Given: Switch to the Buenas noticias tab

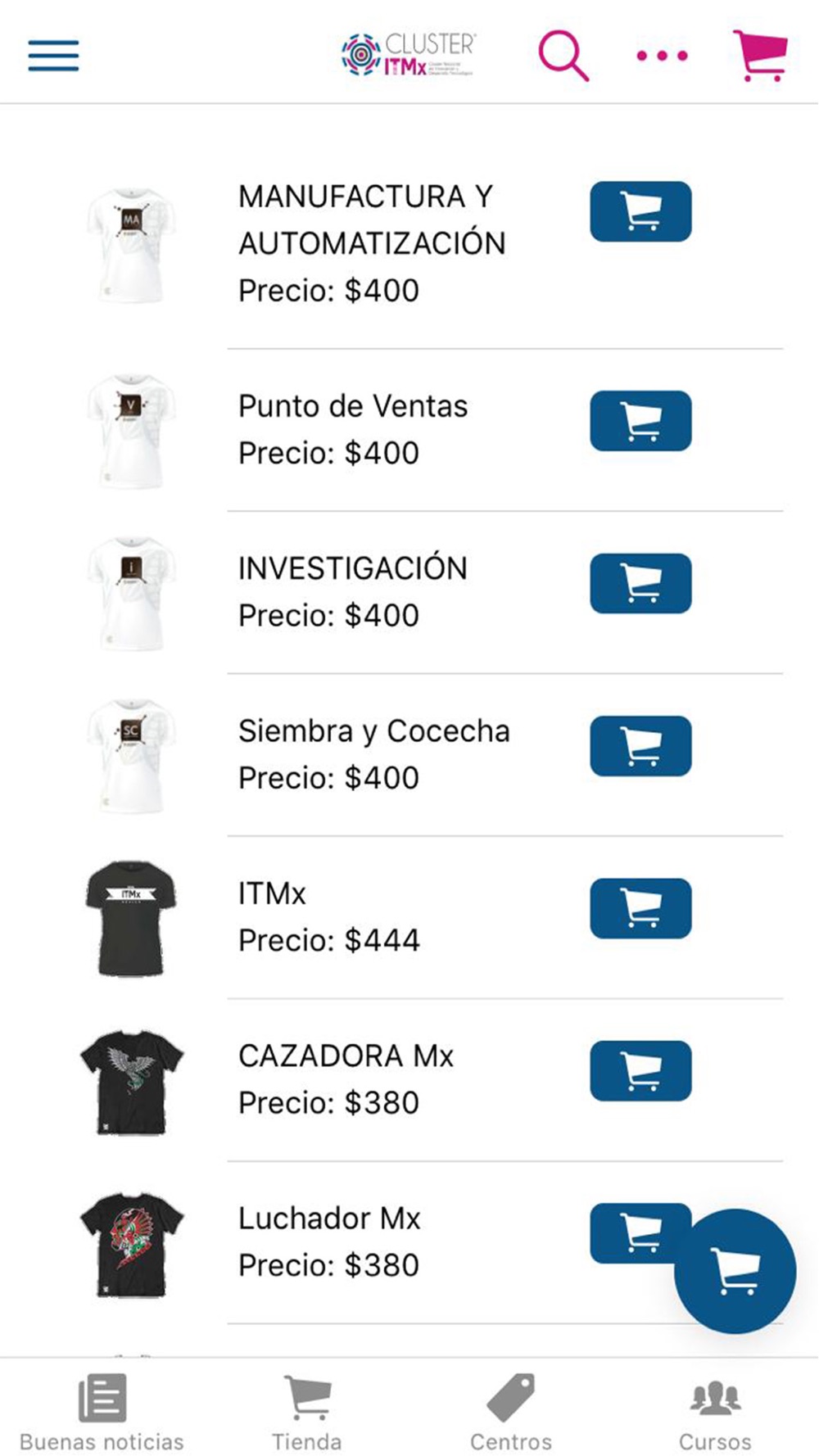Looking at the screenshot, I should [102, 1412].
